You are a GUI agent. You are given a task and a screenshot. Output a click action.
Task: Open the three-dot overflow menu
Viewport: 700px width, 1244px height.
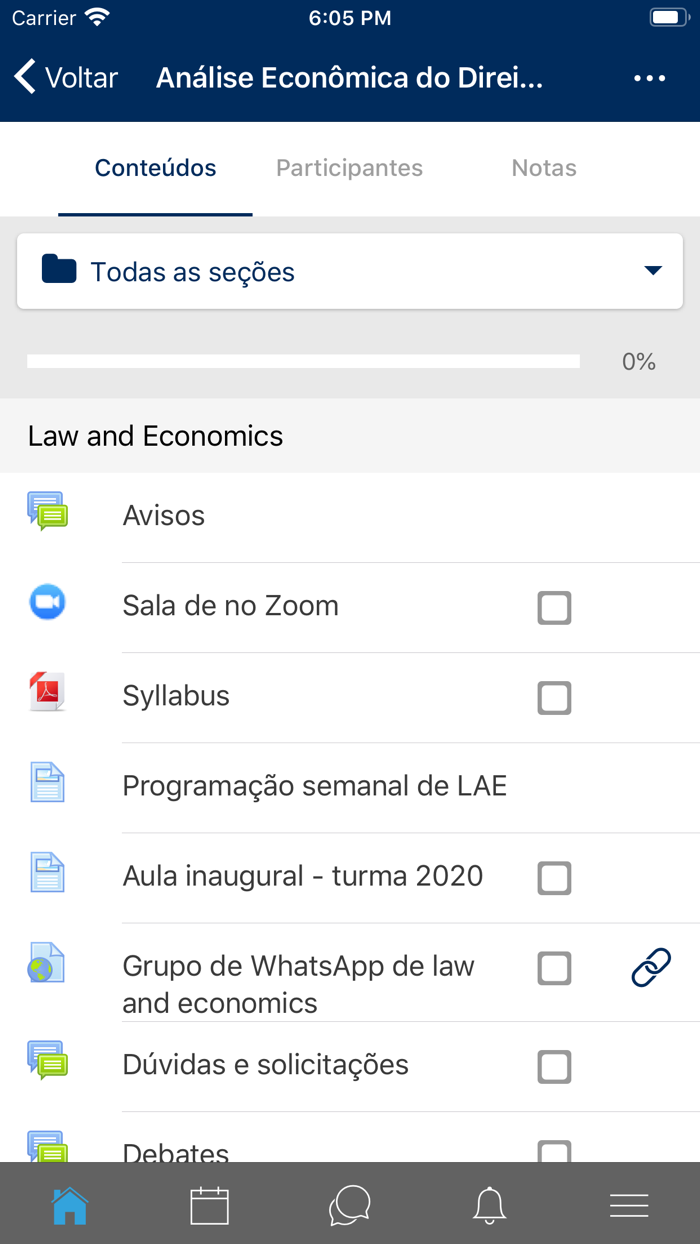tap(649, 78)
